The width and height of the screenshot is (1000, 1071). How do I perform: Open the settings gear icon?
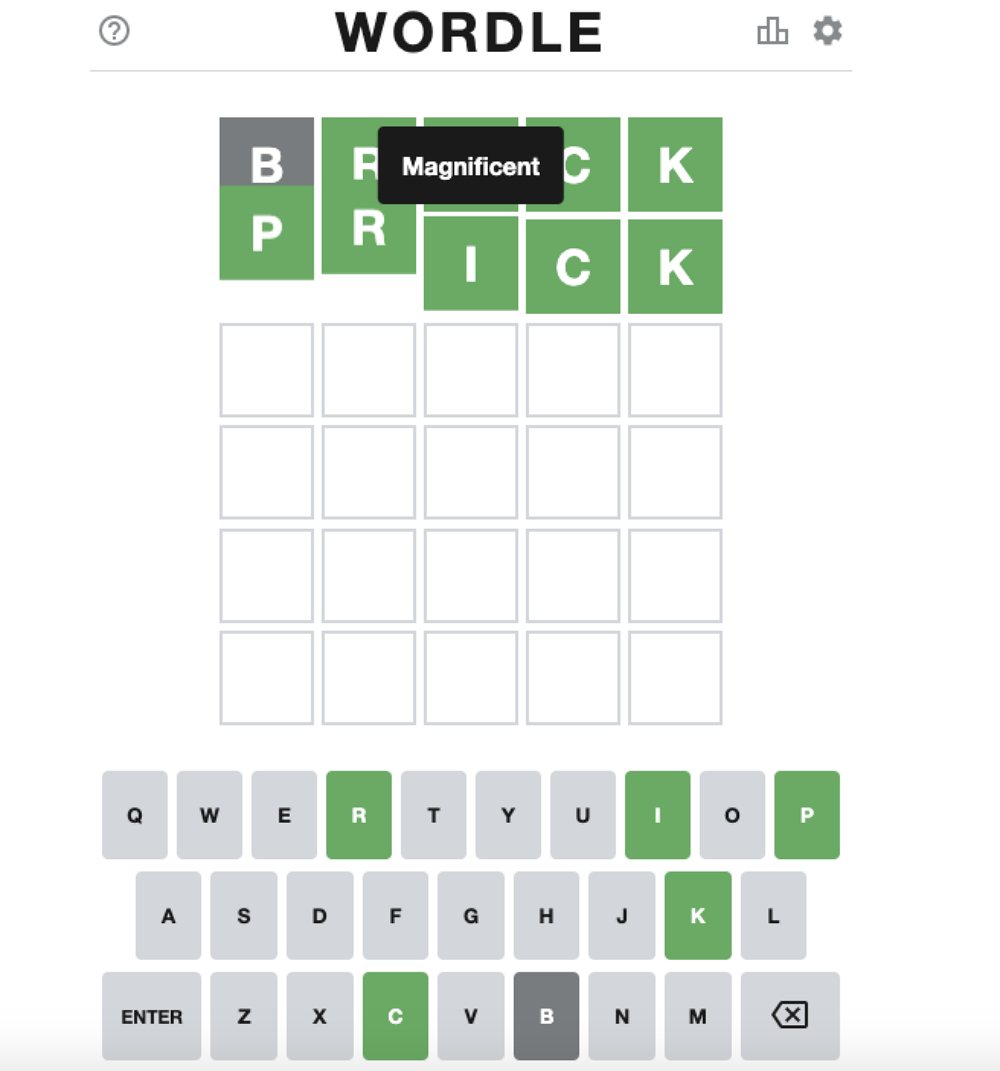(x=827, y=31)
